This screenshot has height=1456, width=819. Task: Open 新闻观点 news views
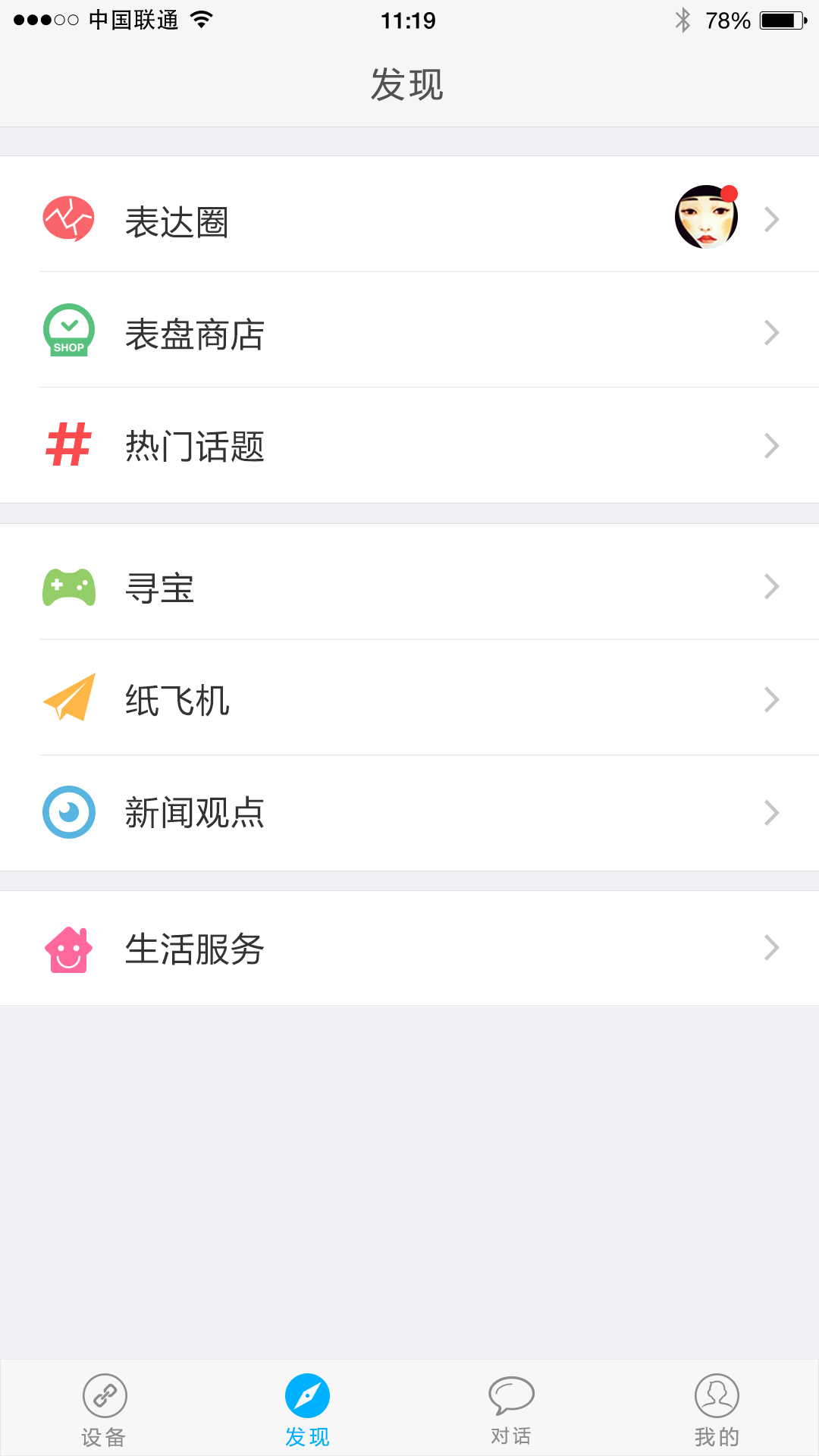(409, 813)
